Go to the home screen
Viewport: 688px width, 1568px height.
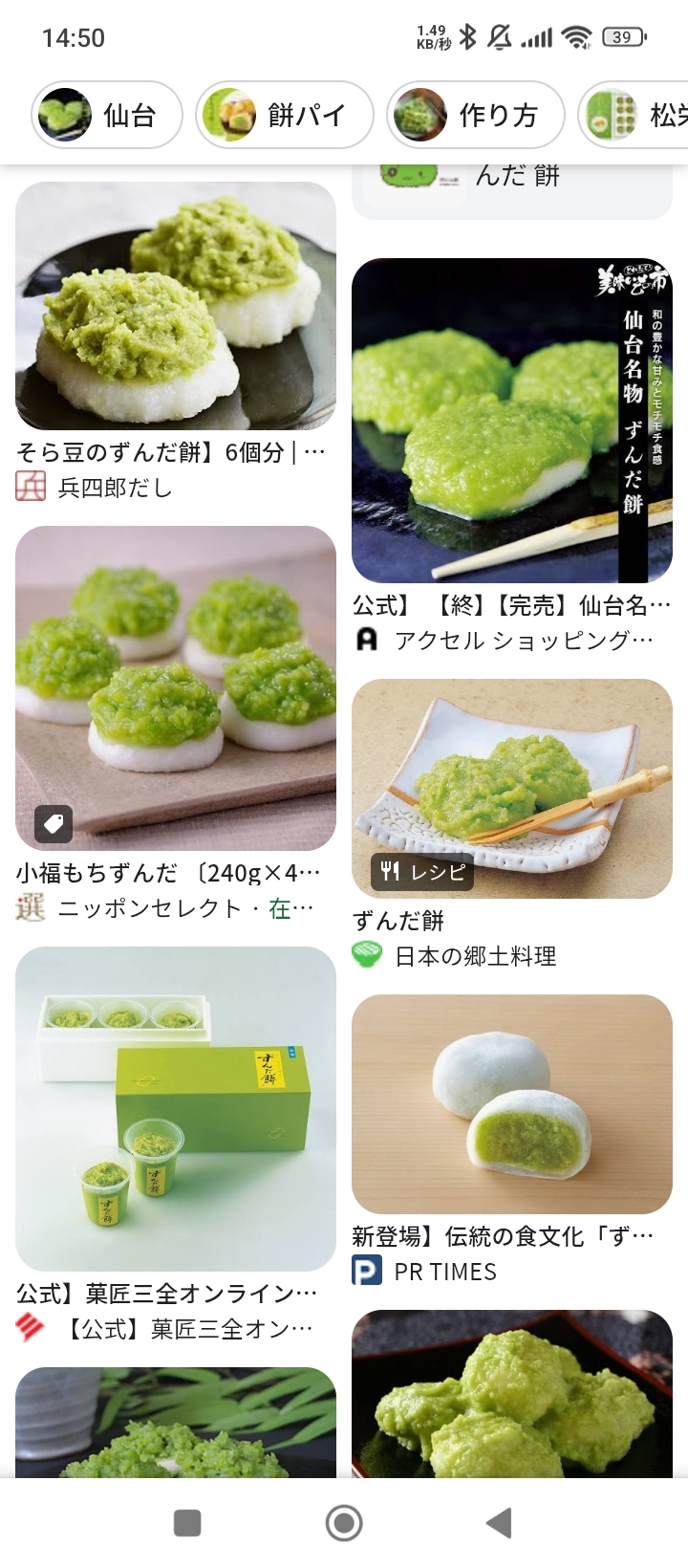point(344,1523)
